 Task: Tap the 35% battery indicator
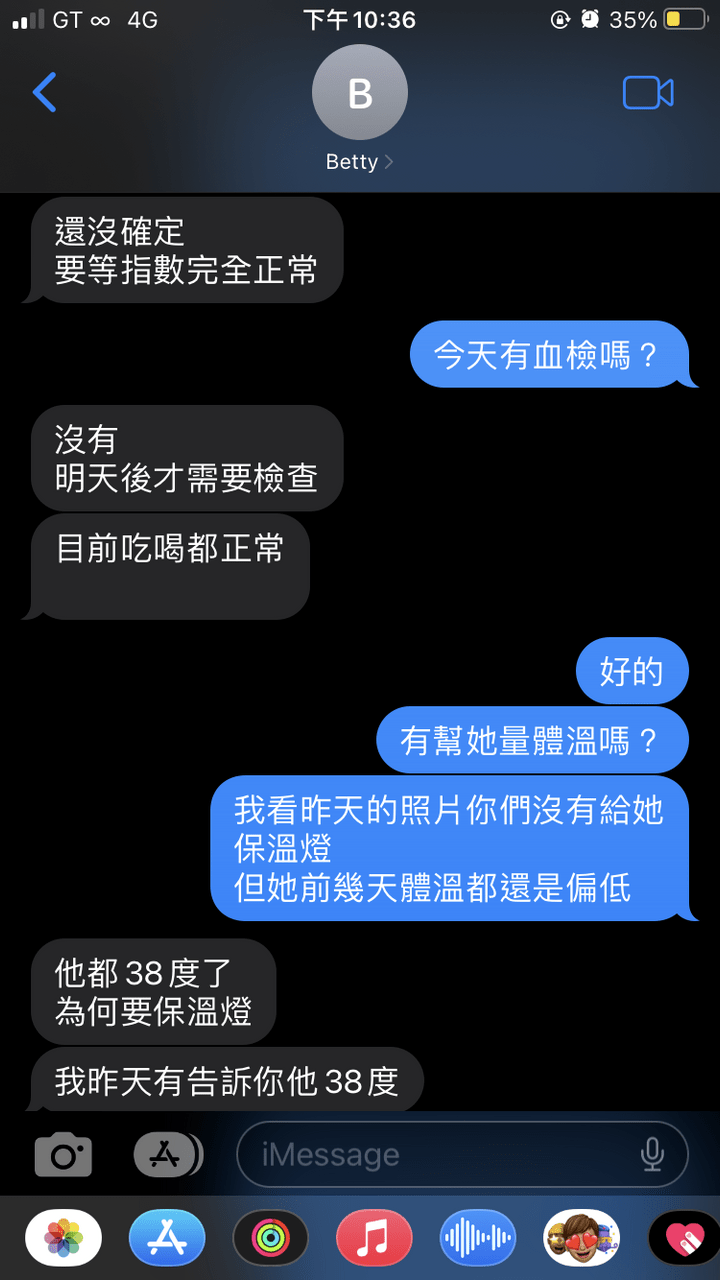pos(634,18)
